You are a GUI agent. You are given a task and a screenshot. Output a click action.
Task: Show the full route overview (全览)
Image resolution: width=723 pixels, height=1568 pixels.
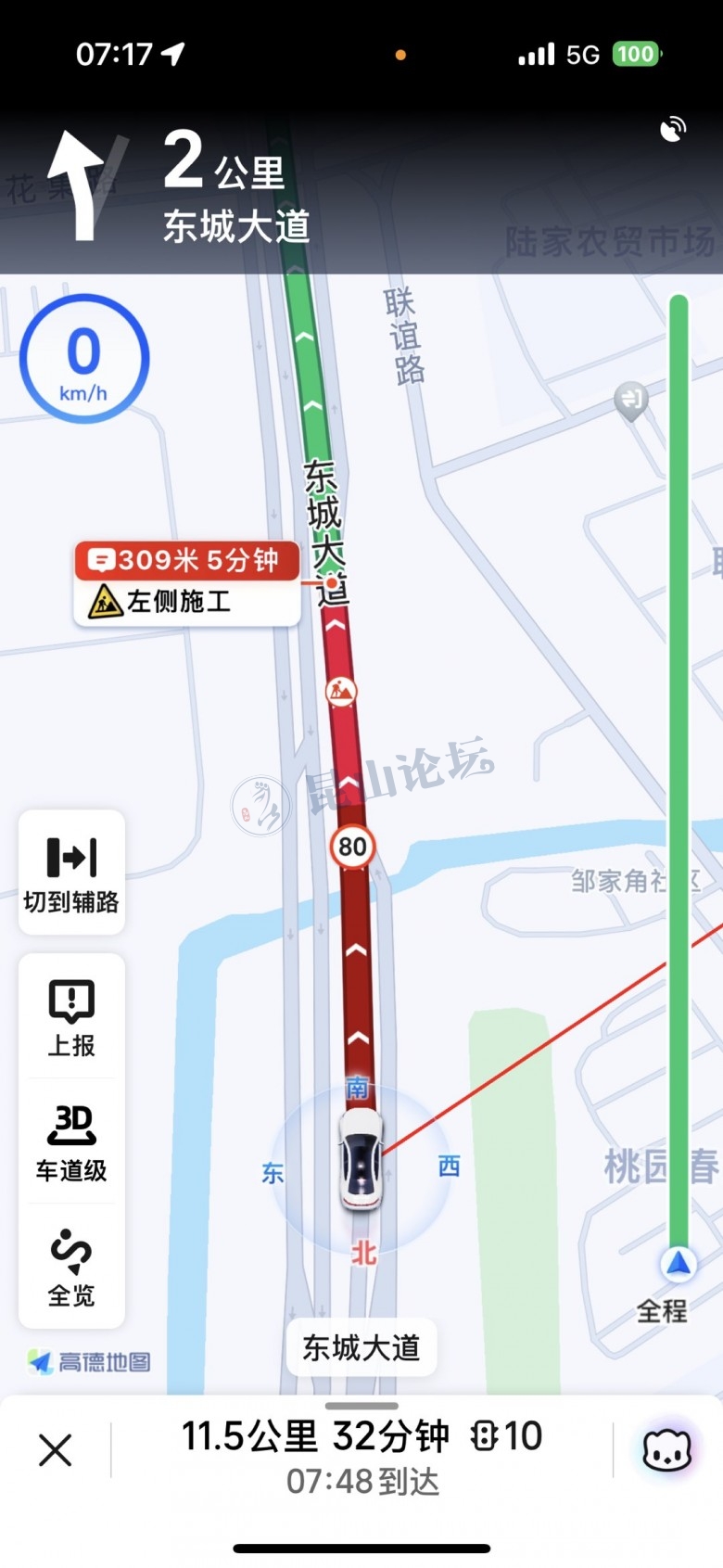tap(71, 1268)
